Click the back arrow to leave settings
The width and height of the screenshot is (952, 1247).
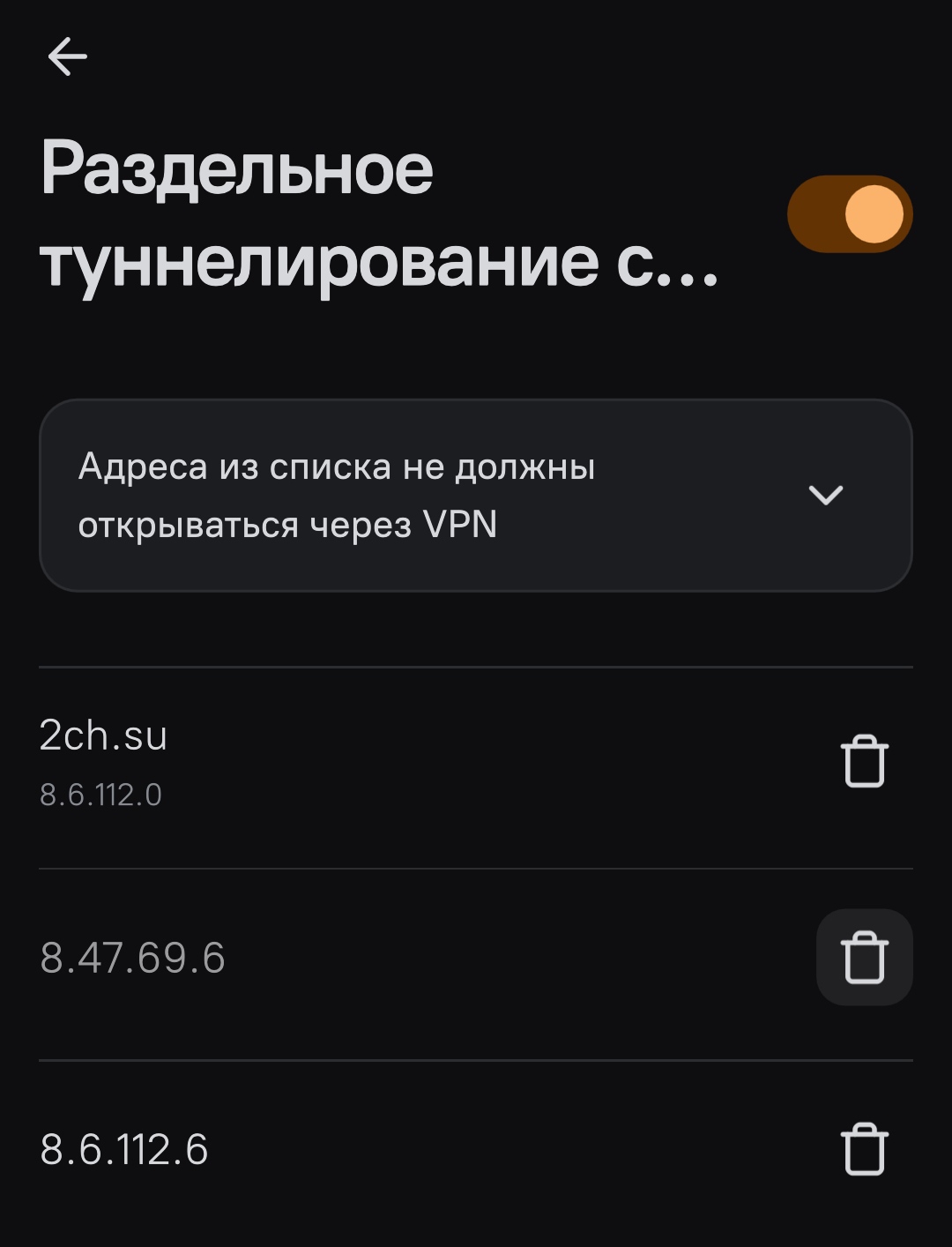[x=66, y=56]
